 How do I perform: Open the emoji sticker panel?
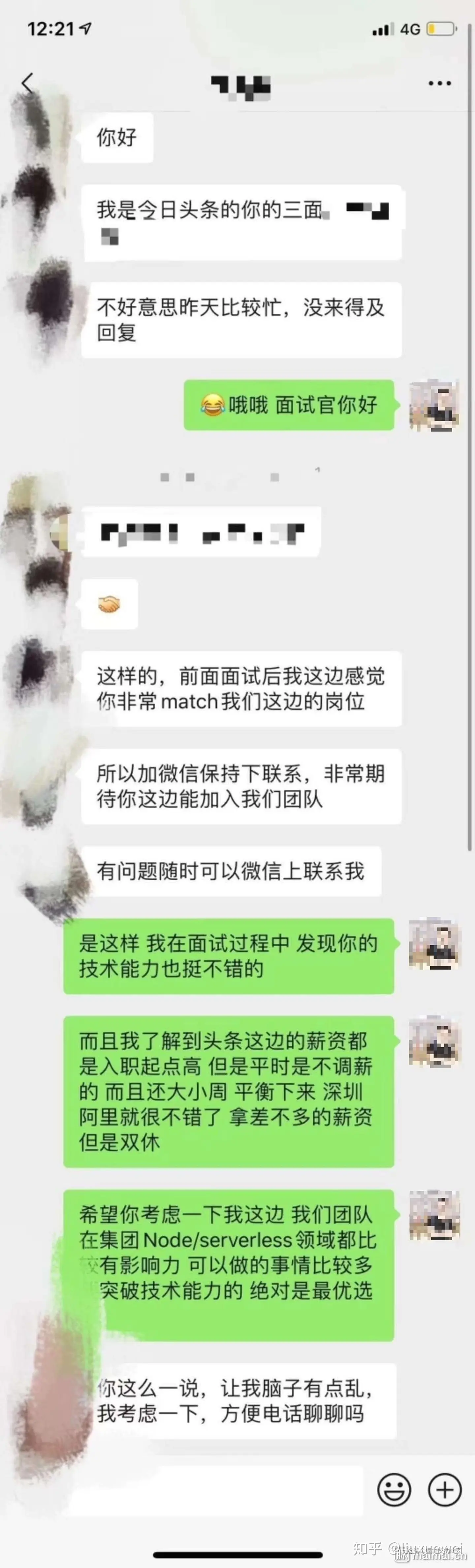394,1490
